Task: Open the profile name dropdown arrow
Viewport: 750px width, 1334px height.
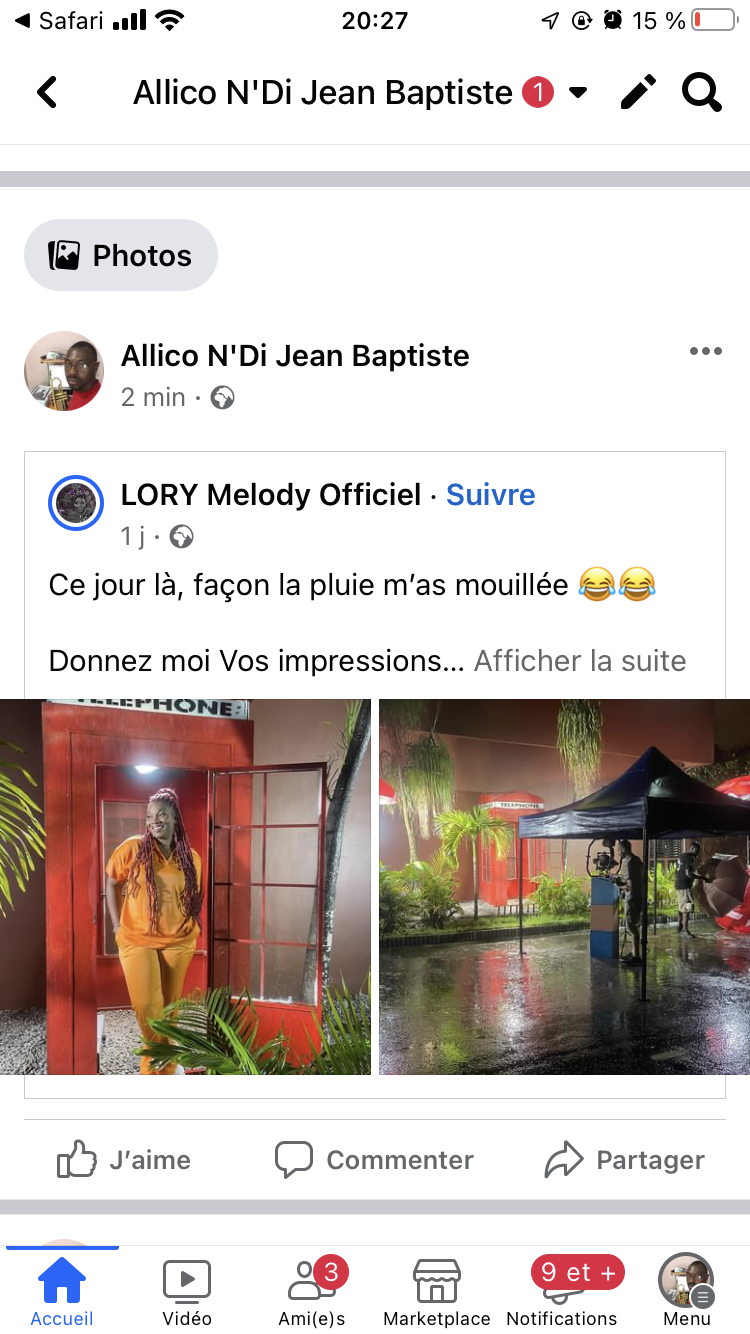Action: point(577,93)
